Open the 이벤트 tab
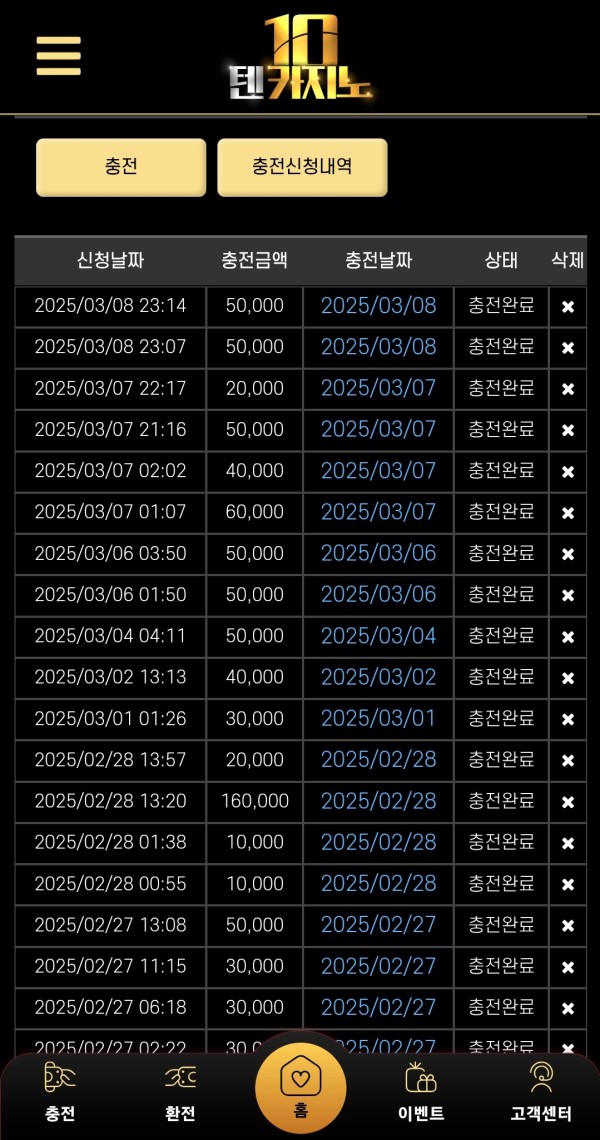 421,1091
